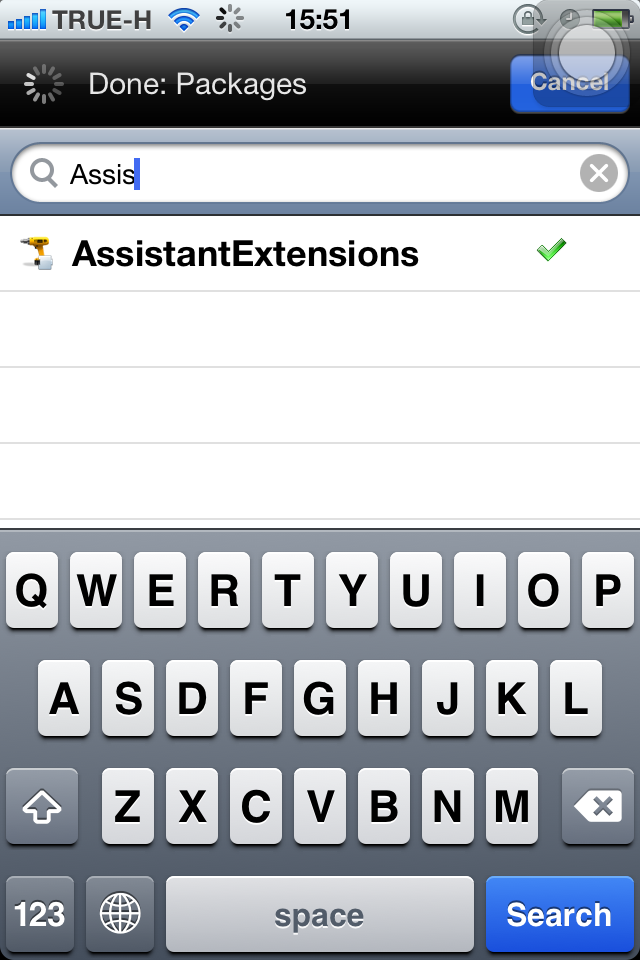Tap the blue Search key
Screen dimensions: 640x960
coord(558,914)
